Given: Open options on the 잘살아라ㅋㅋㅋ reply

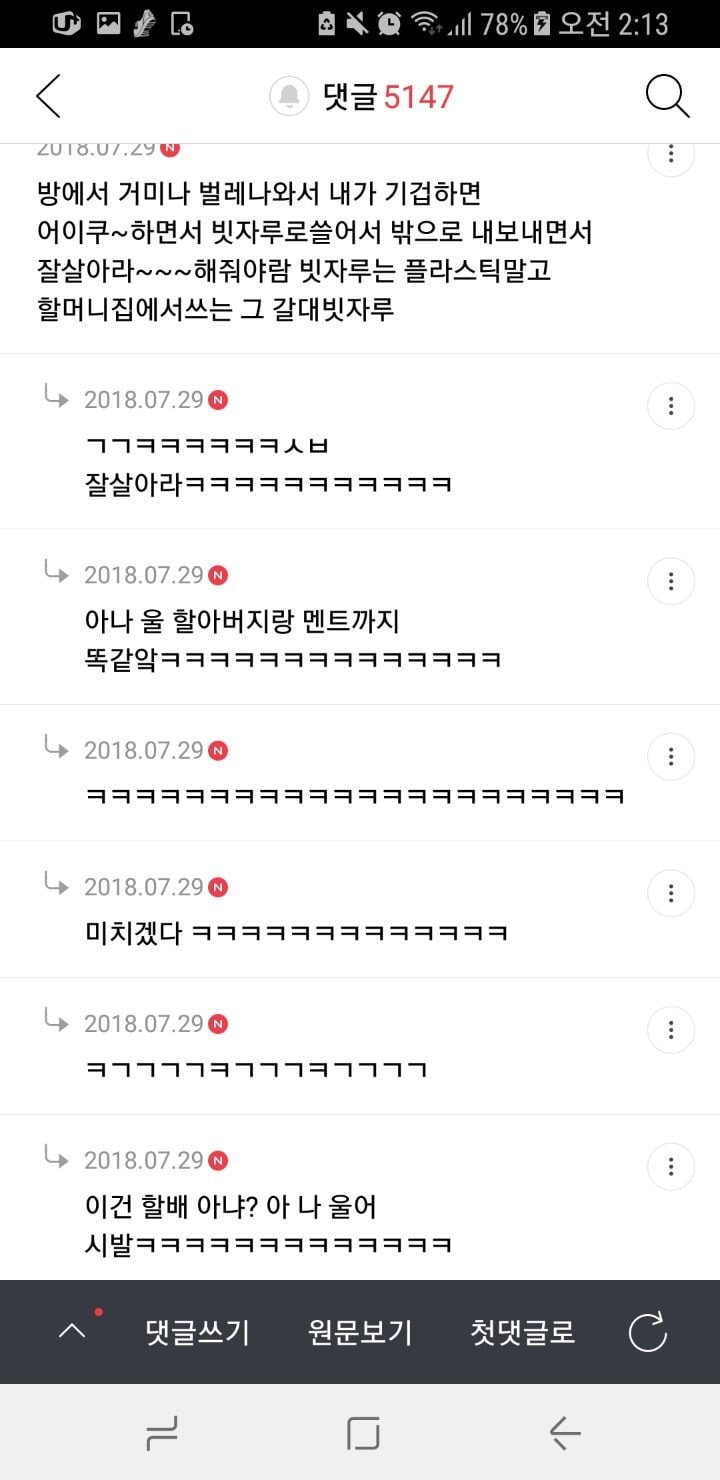Looking at the screenshot, I should click(x=671, y=406).
